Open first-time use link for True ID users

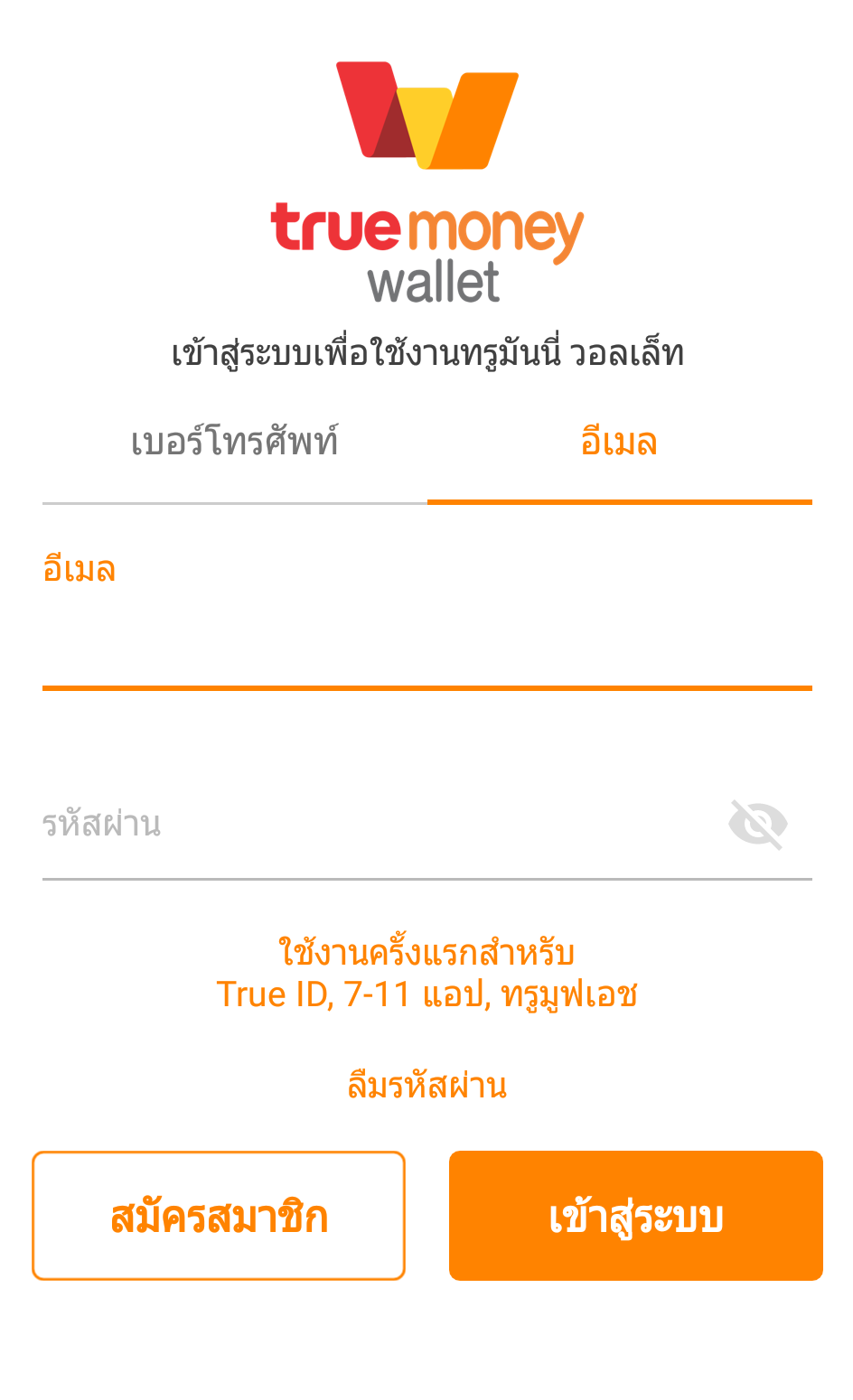point(426,974)
